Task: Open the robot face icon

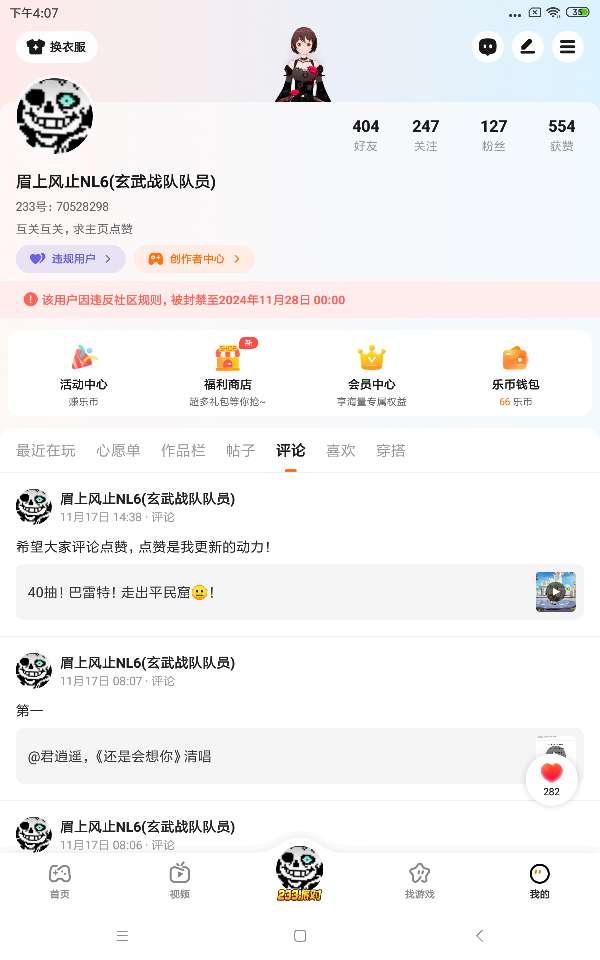Action: (x=487, y=47)
